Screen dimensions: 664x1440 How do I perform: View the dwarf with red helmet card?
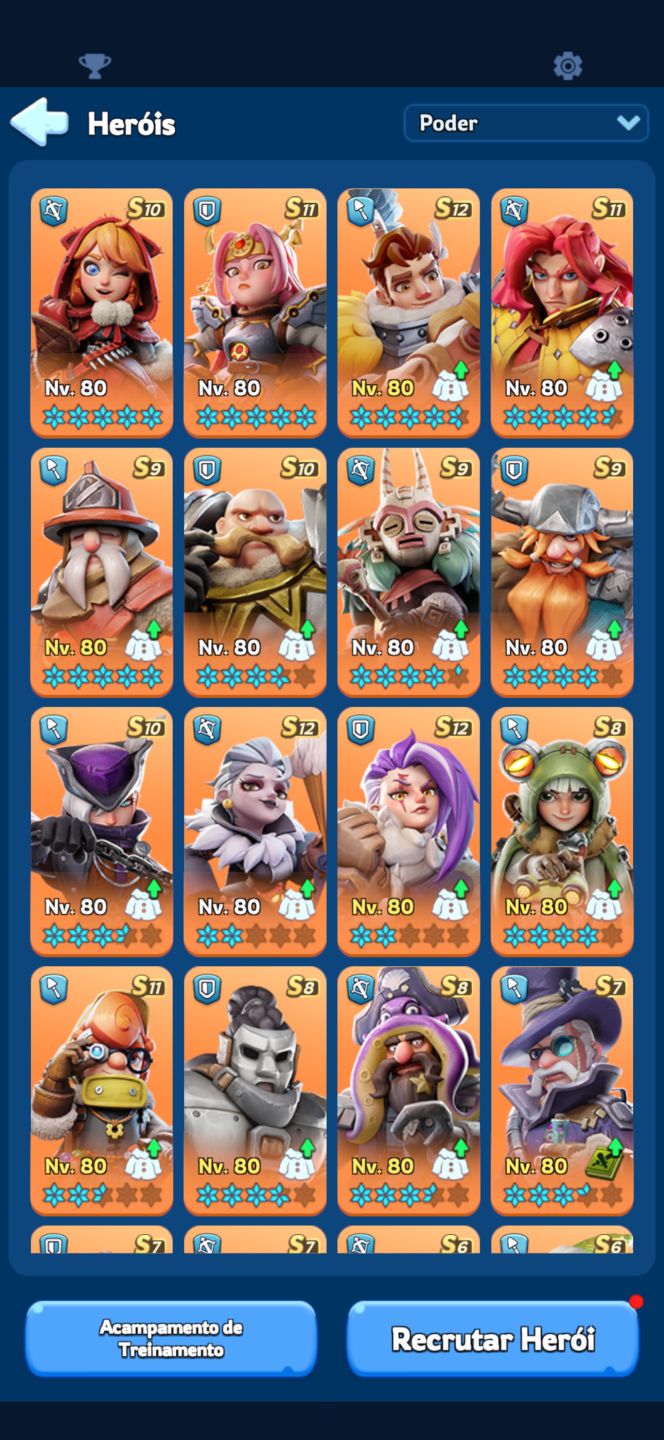click(101, 572)
